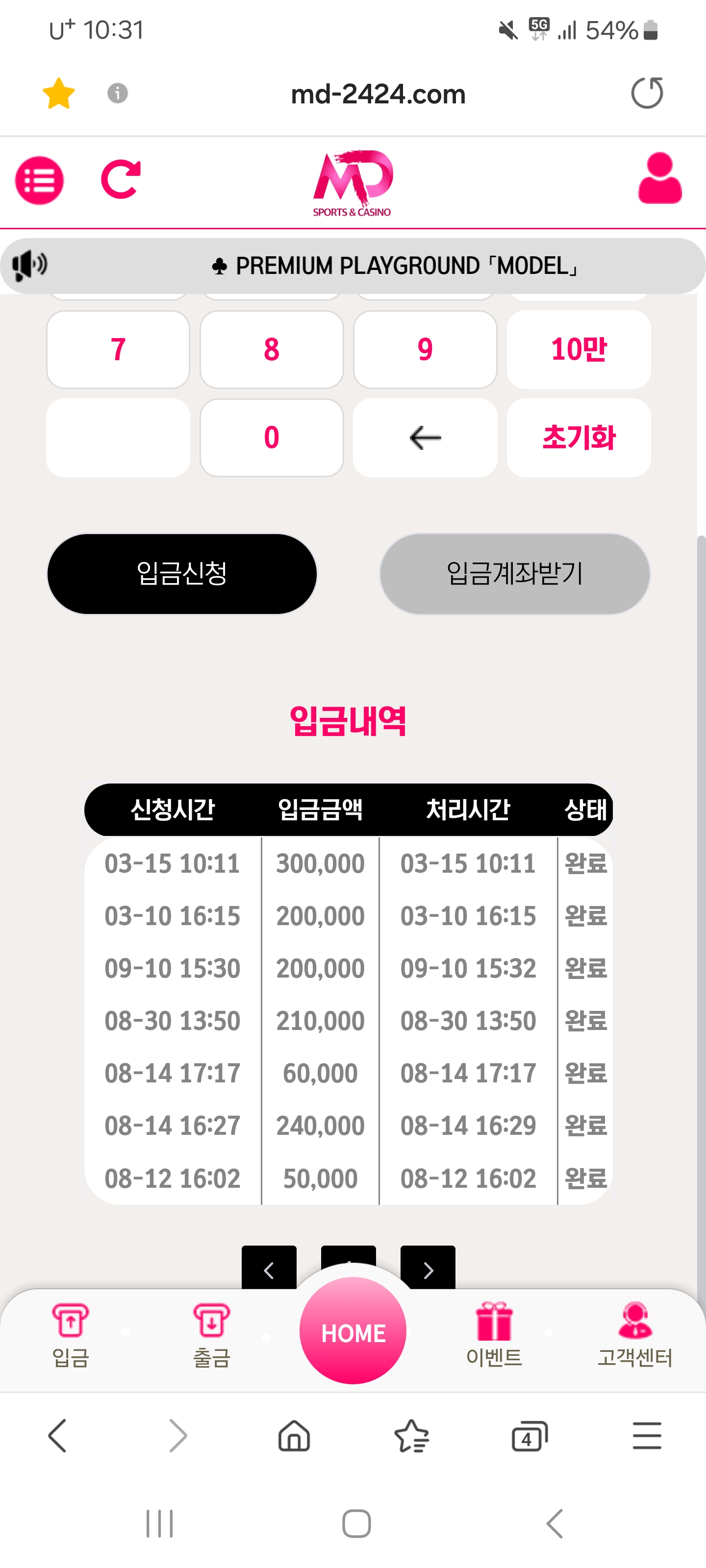706x1568 pixels.
Task: Go to the next page of deposit history
Action: click(x=428, y=1269)
